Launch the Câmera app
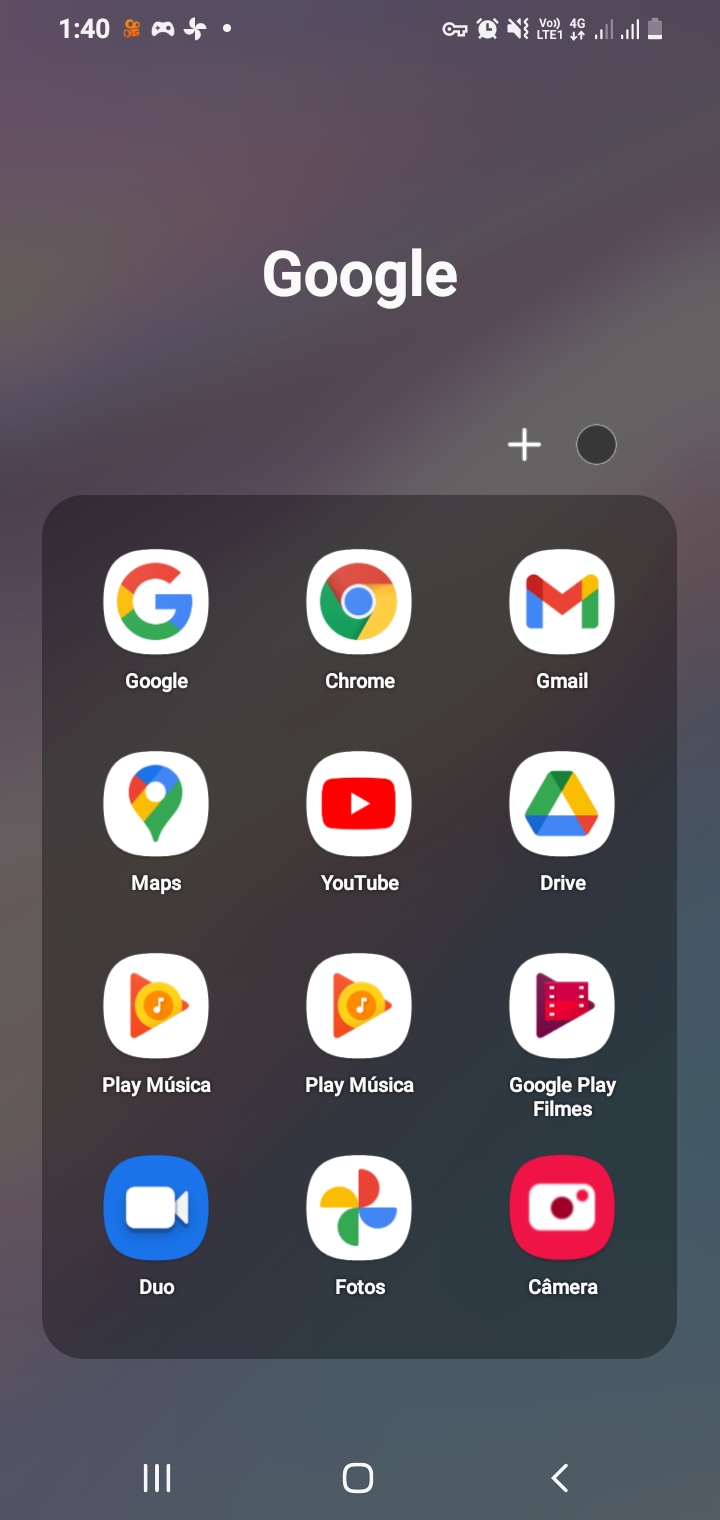Screen dimensions: 720x1520 (x=562, y=1208)
